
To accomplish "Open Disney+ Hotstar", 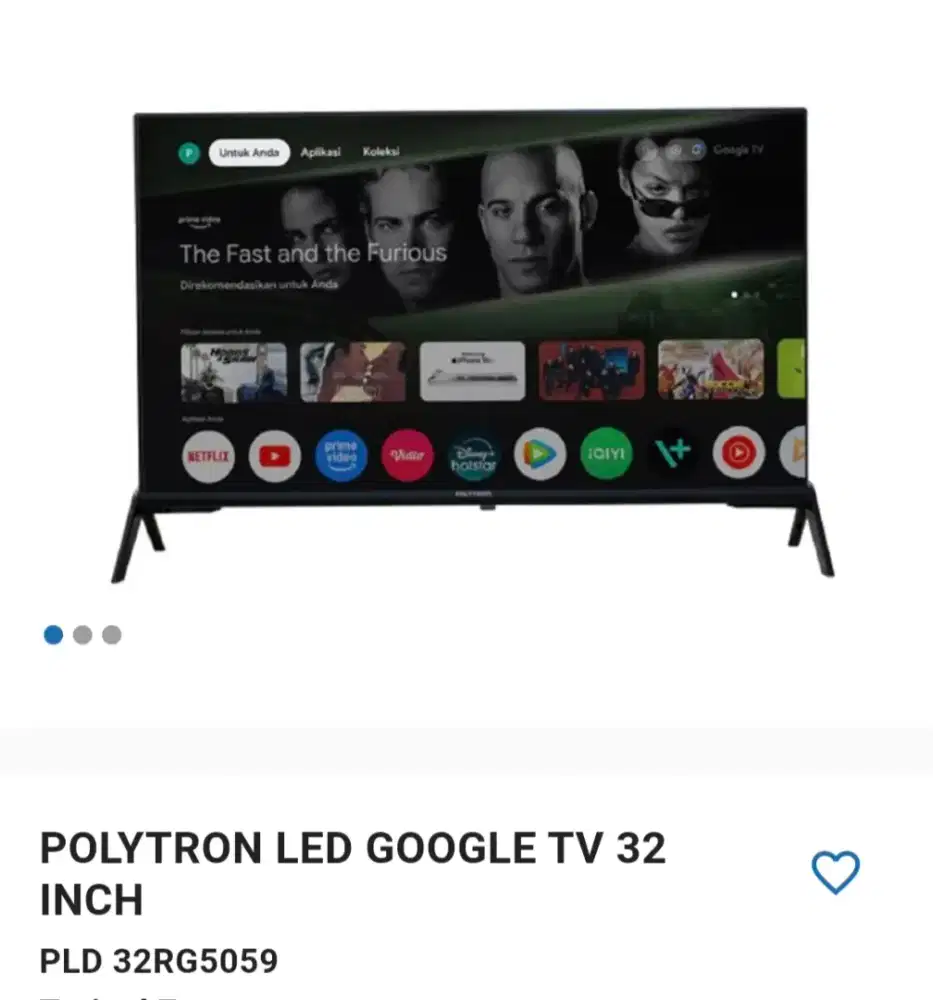I will point(473,456).
